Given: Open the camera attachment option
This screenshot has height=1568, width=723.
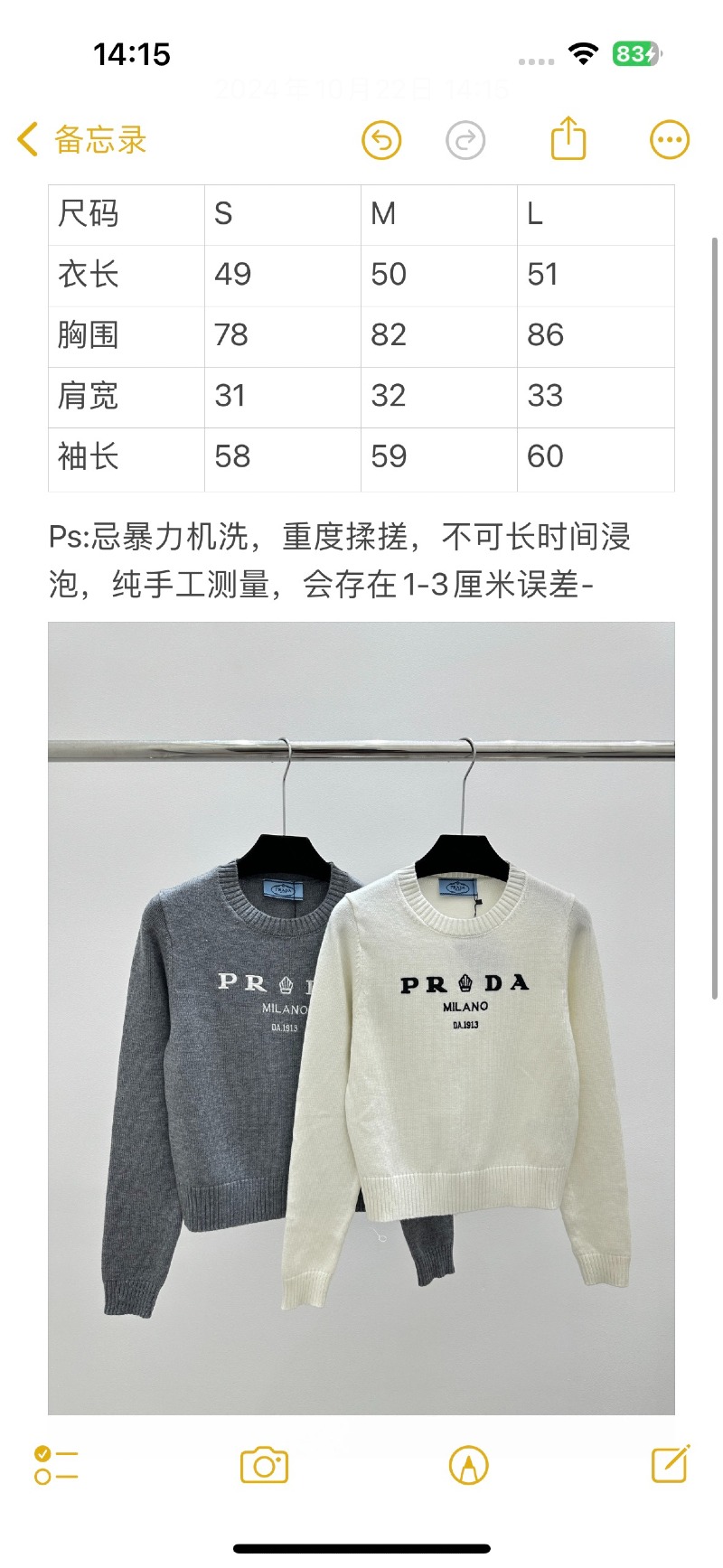Looking at the screenshot, I should 264,1465.
